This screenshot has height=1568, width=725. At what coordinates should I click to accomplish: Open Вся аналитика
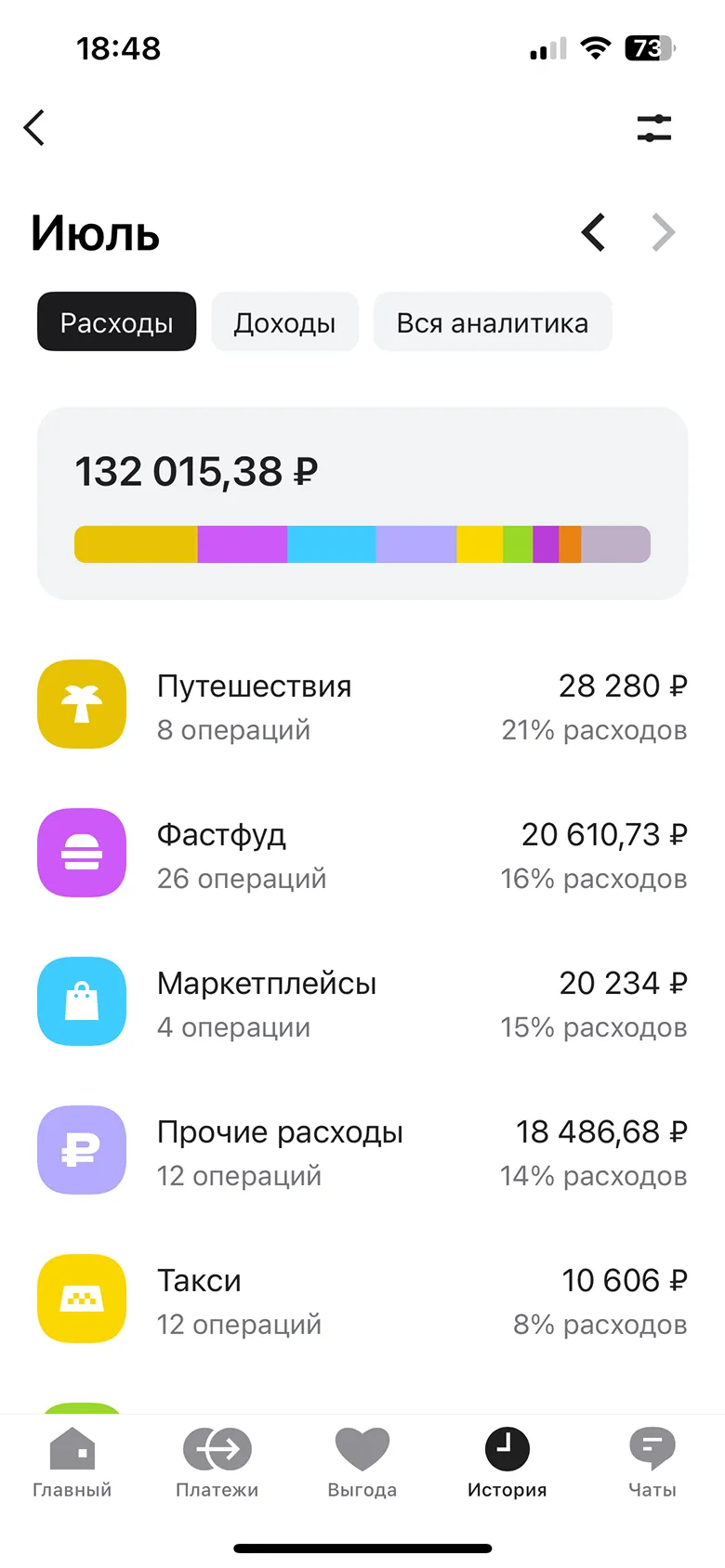pos(492,322)
